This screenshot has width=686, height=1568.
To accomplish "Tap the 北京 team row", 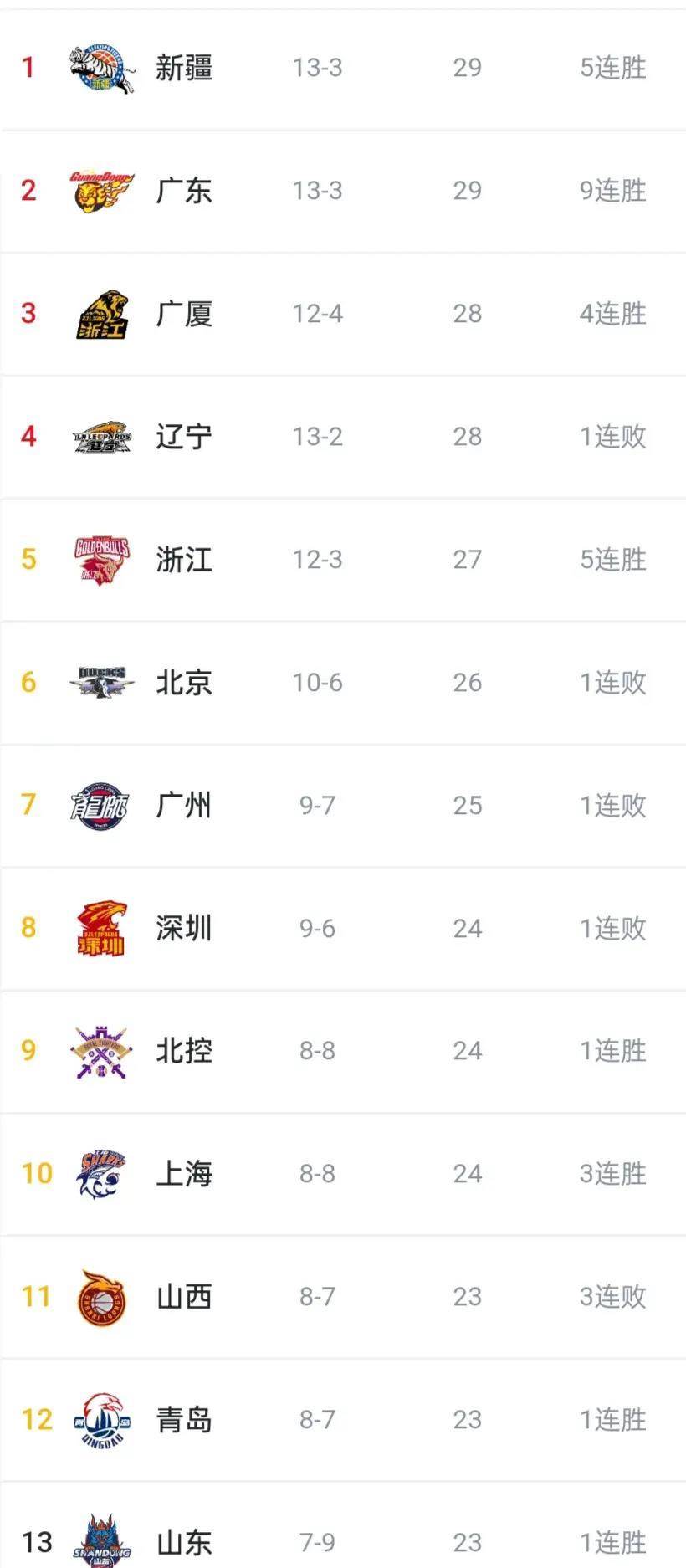I will coord(343,683).
